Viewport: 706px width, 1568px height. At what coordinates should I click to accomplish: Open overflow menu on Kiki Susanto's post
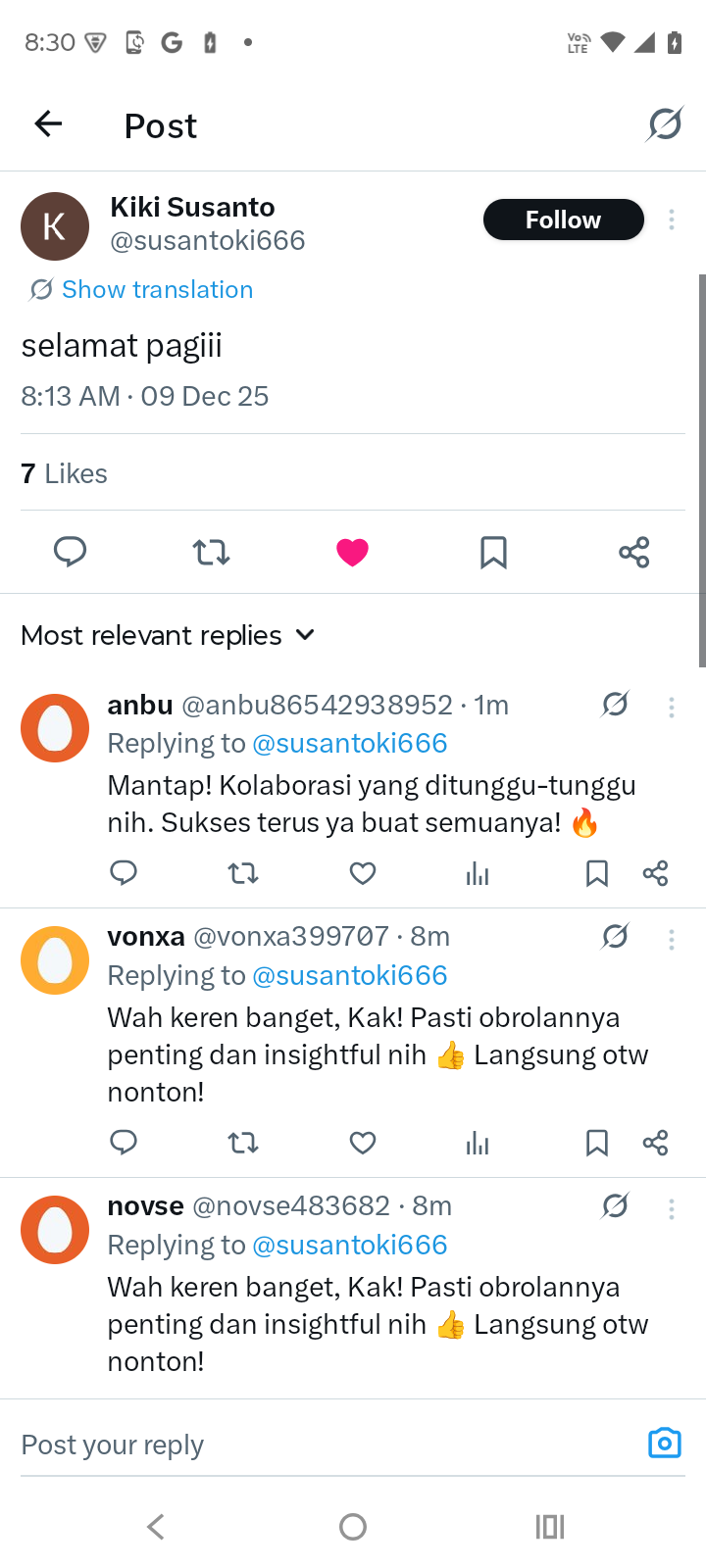click(x=672, y=220)
